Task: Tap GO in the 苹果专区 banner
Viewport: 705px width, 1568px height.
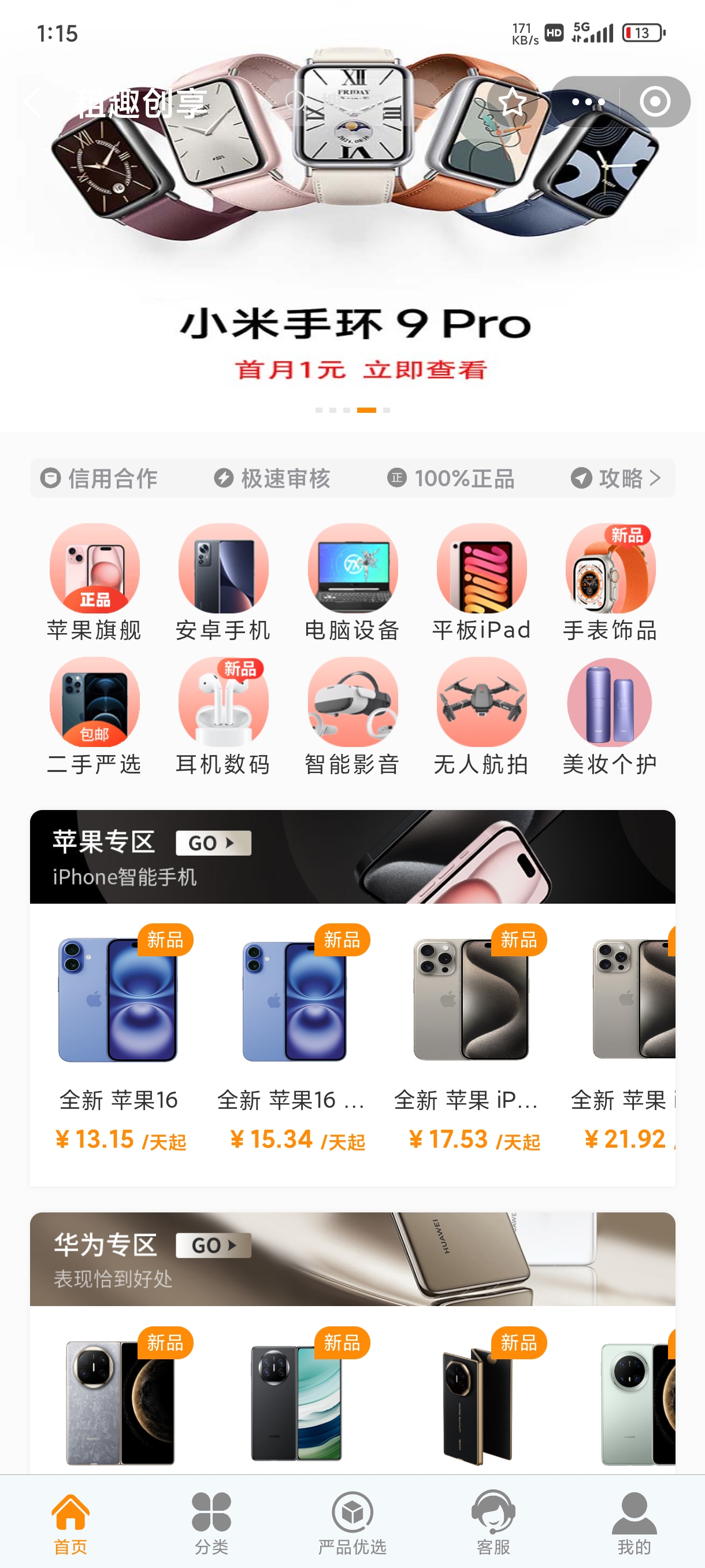Action: (213, 843)
